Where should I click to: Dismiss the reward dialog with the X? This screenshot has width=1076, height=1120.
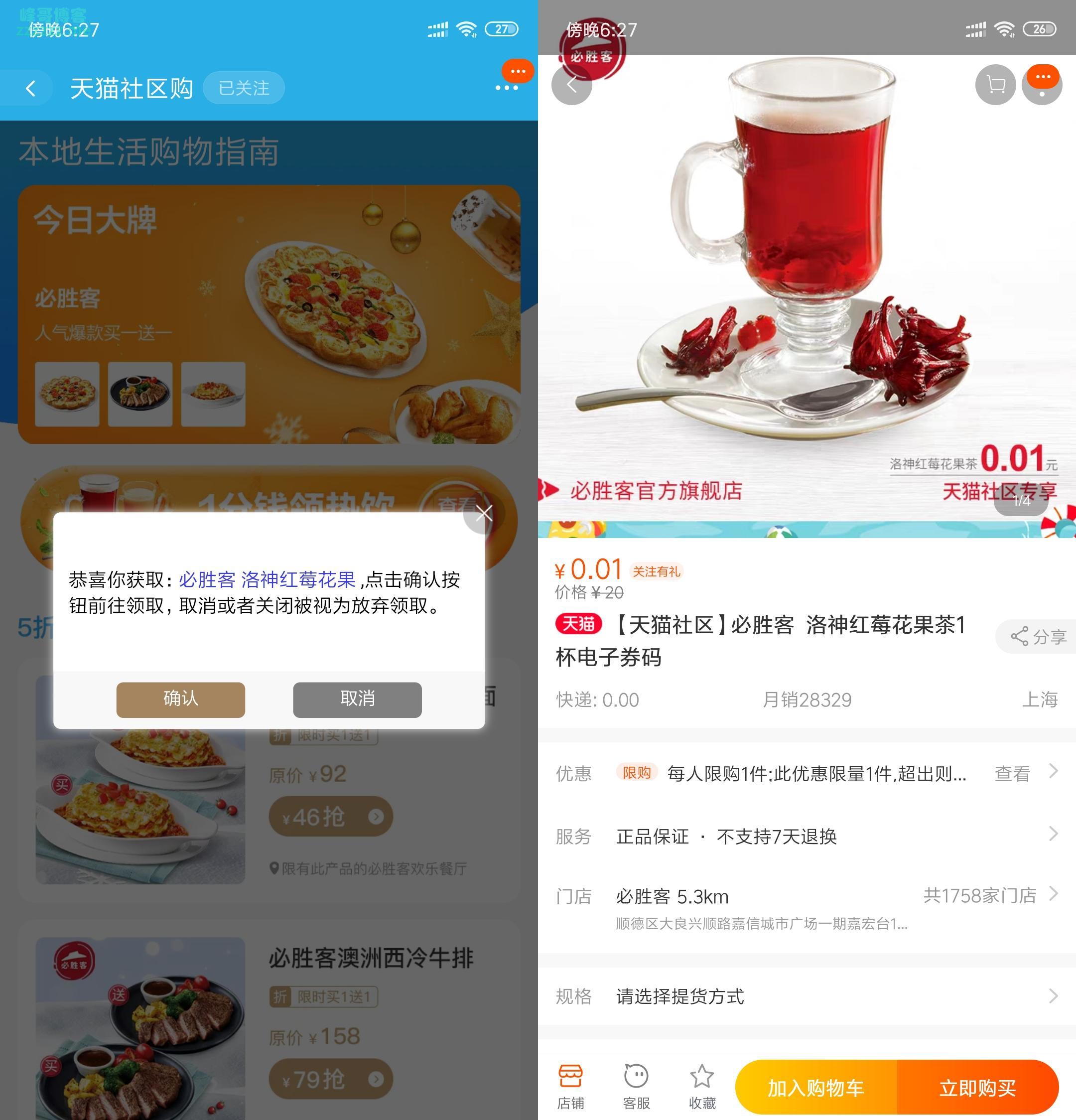tap(483, 514)
